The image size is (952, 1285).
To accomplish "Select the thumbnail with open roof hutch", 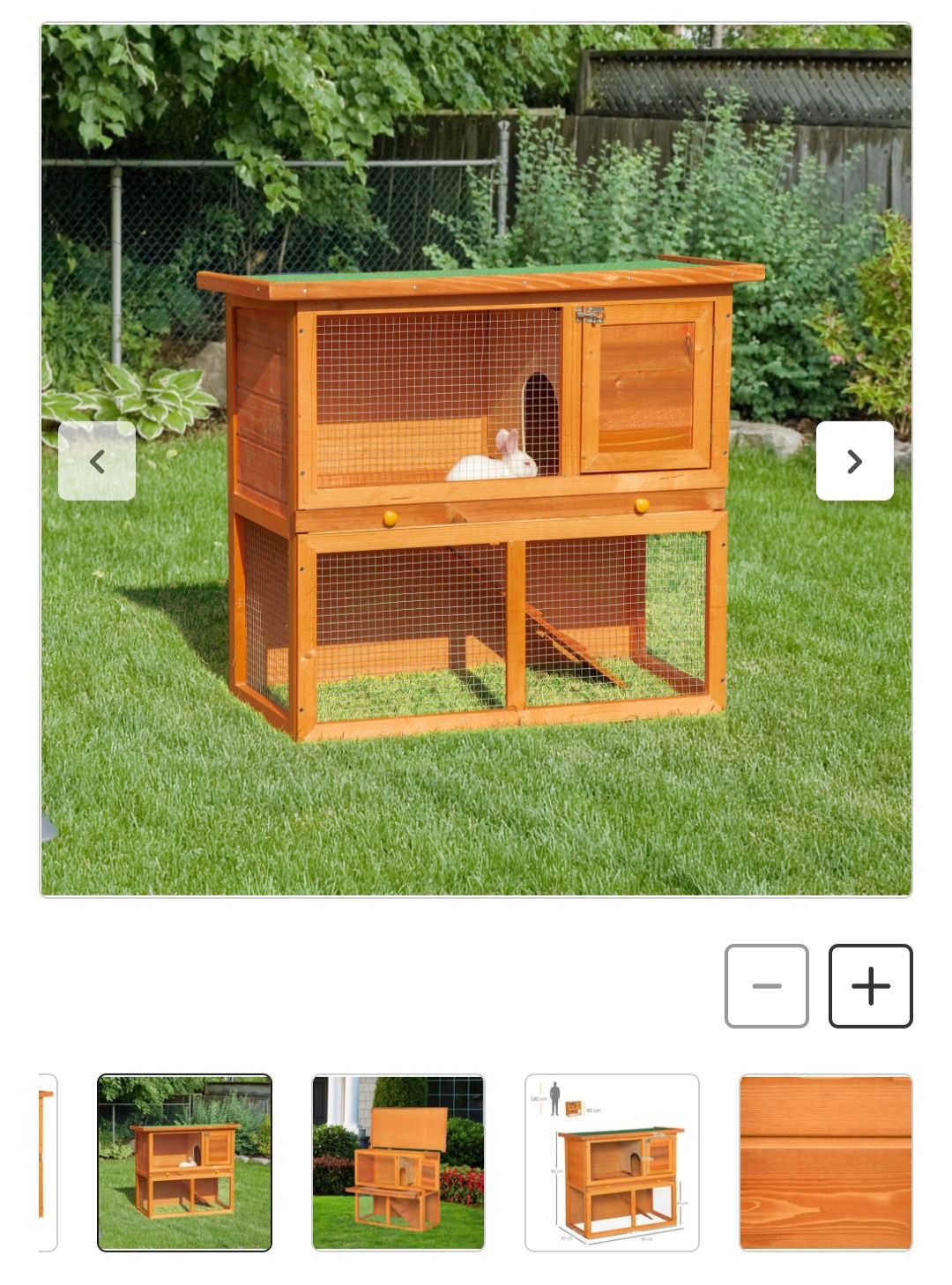I will pyautogui.click(x=398, y=1162).
